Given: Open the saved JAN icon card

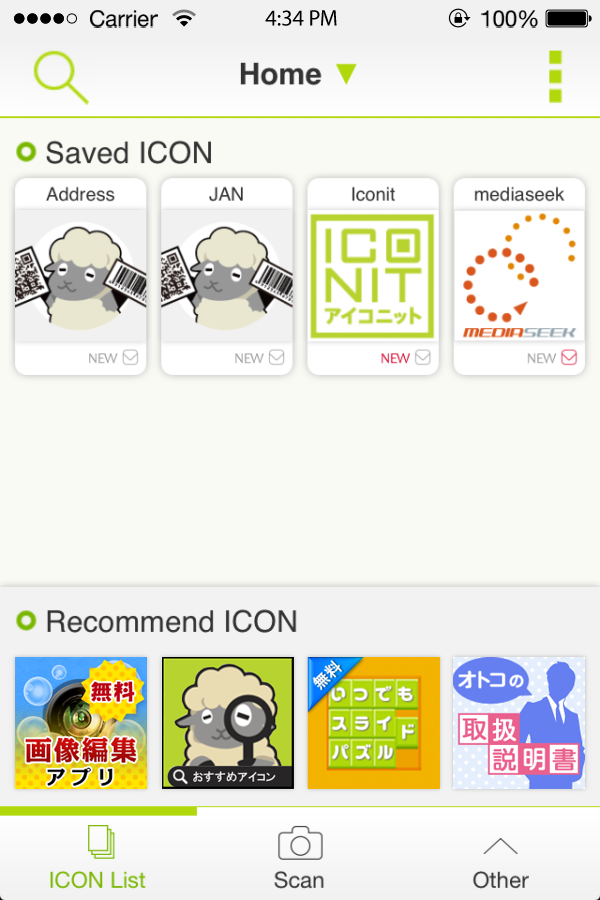Looking at the screenshot, I should 227,277.
